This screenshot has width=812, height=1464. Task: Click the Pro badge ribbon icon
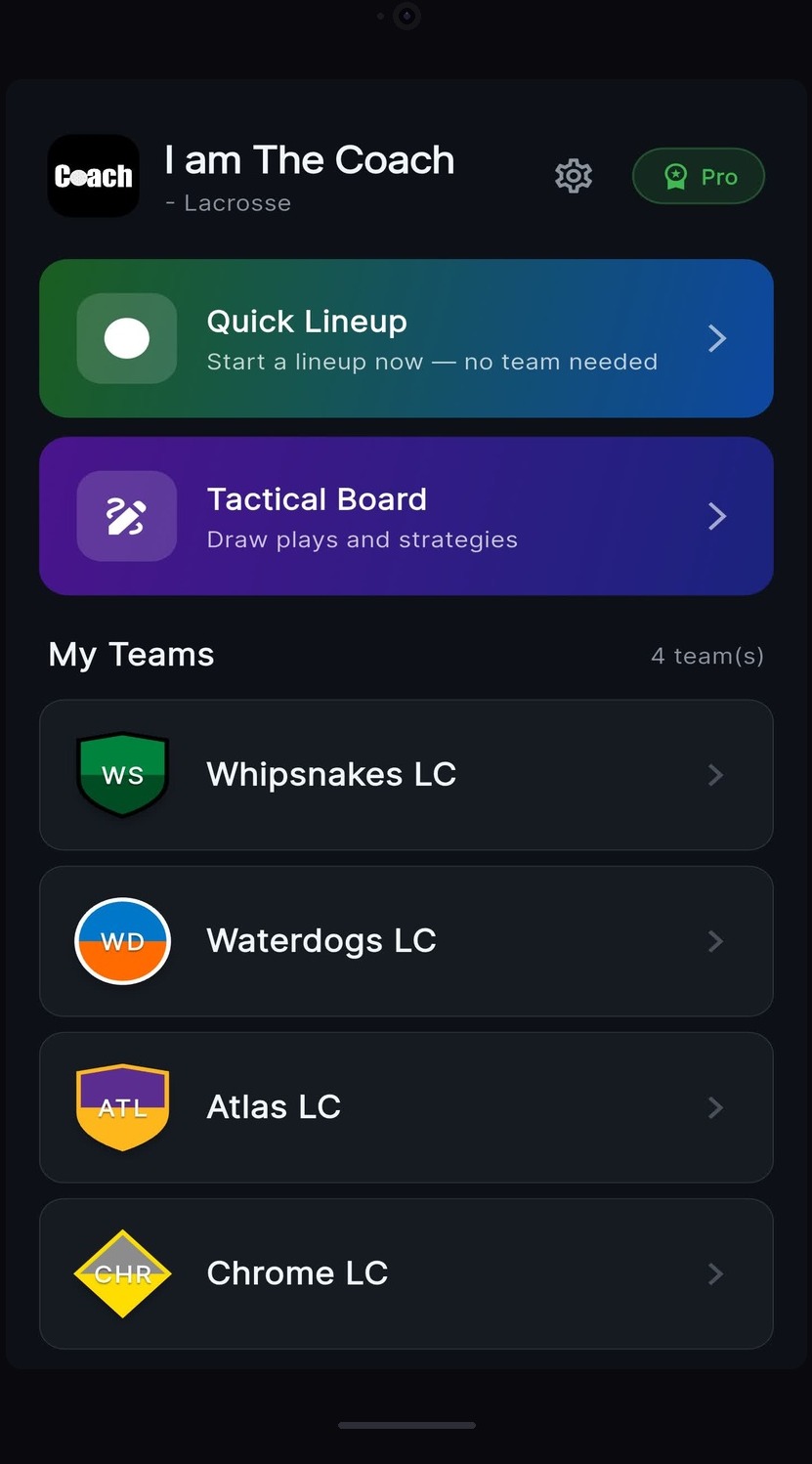675,176
